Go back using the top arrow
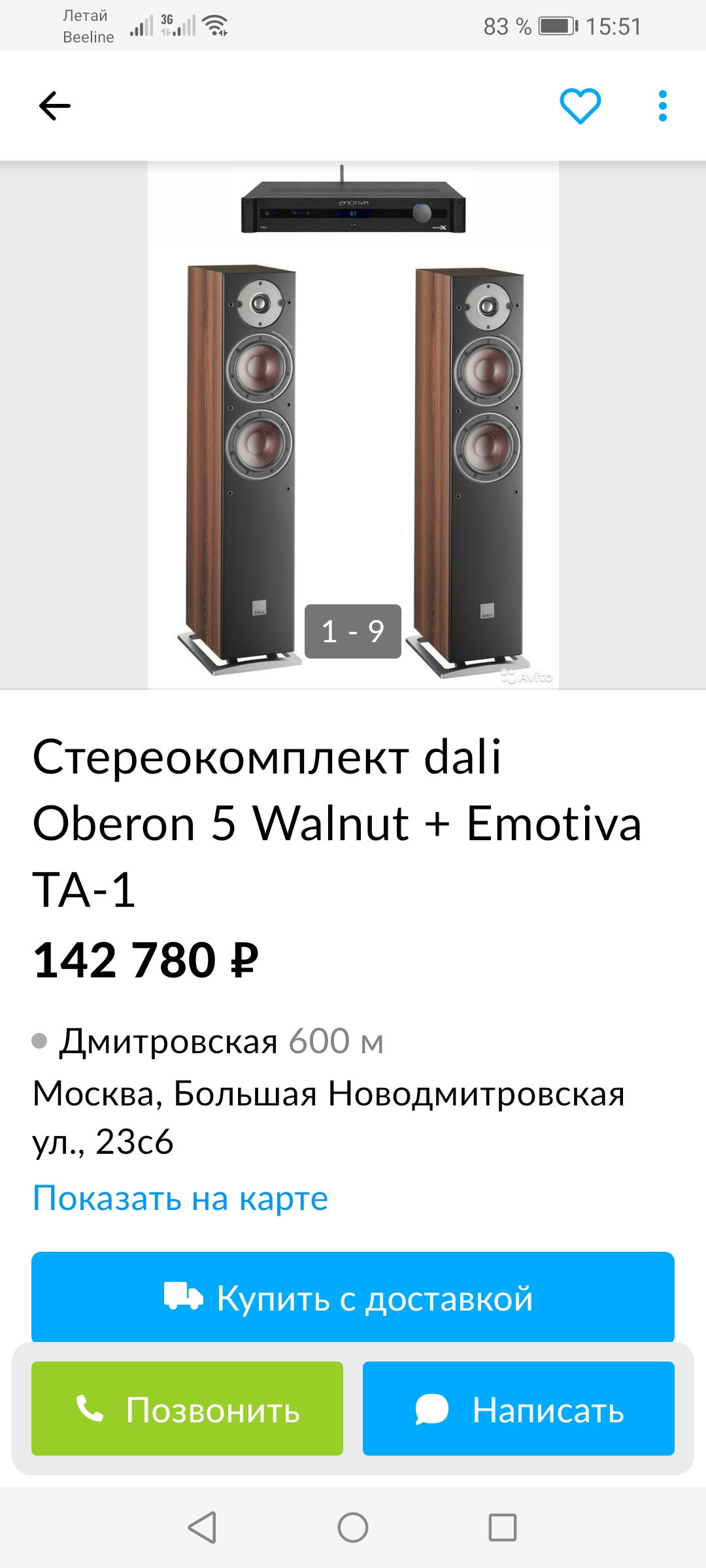706x1568 pixels. [x=55, y=106]
